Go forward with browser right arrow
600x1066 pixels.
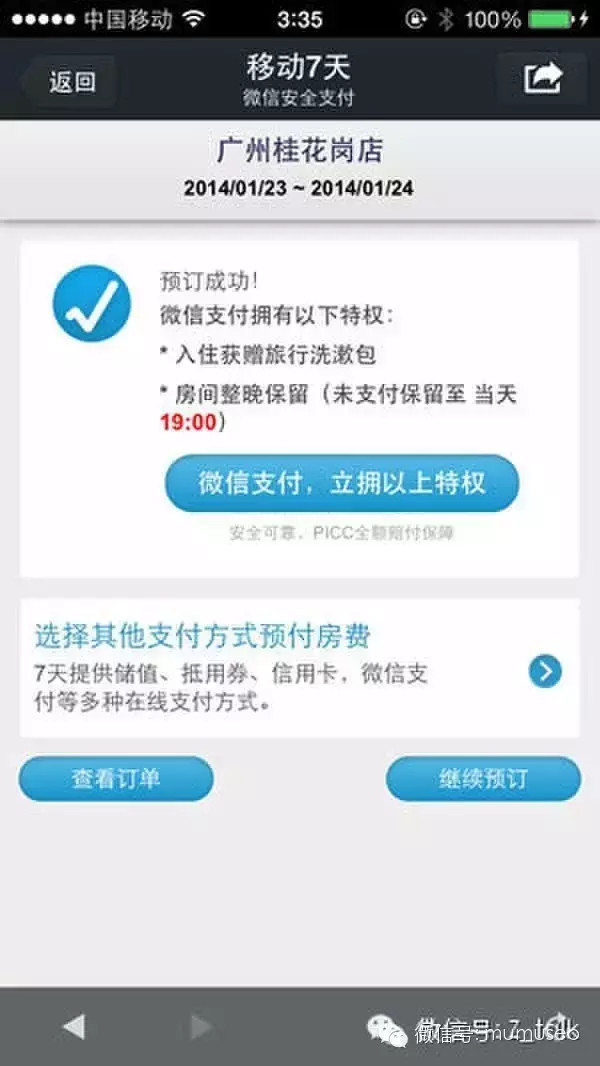[201, 1025]
